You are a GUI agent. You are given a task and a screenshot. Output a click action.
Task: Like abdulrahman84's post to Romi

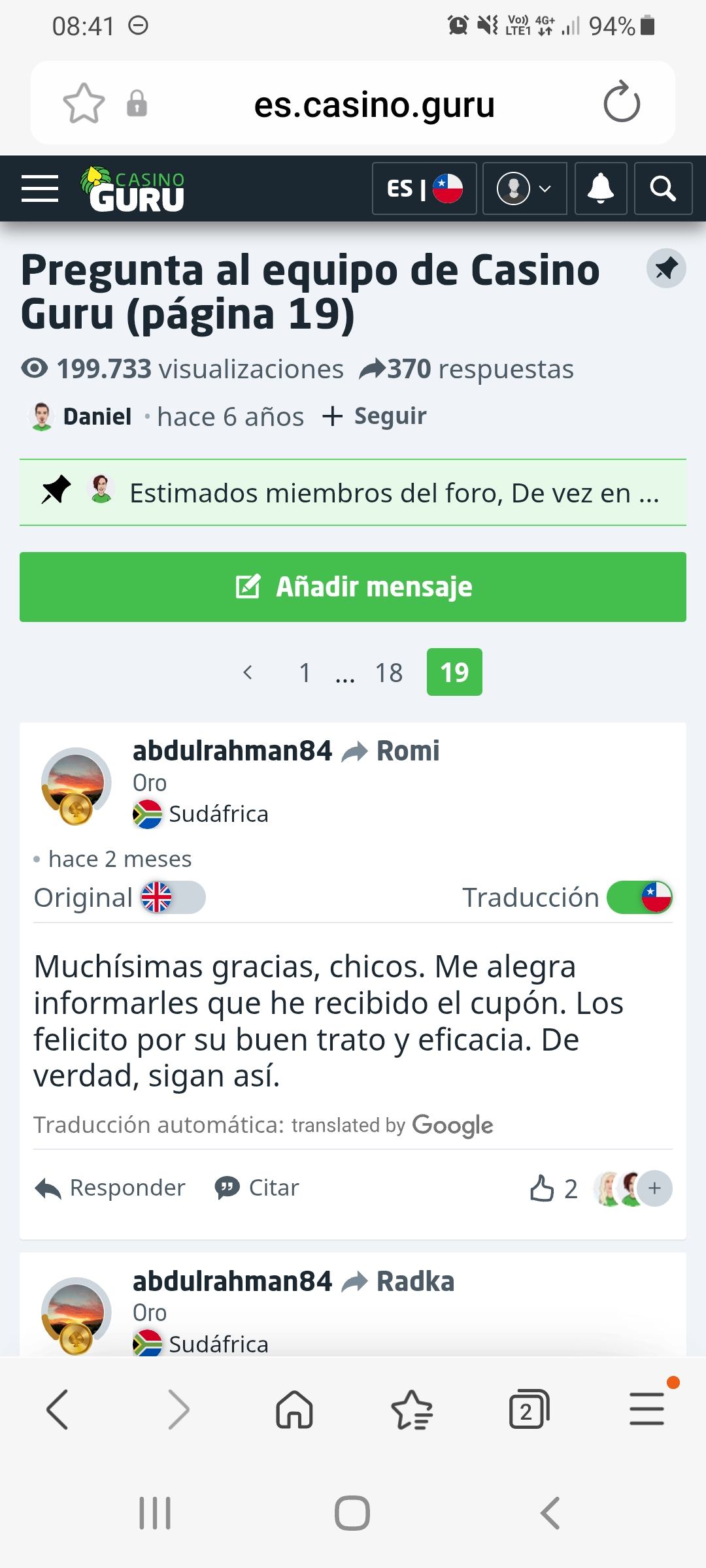[542, 1188]
